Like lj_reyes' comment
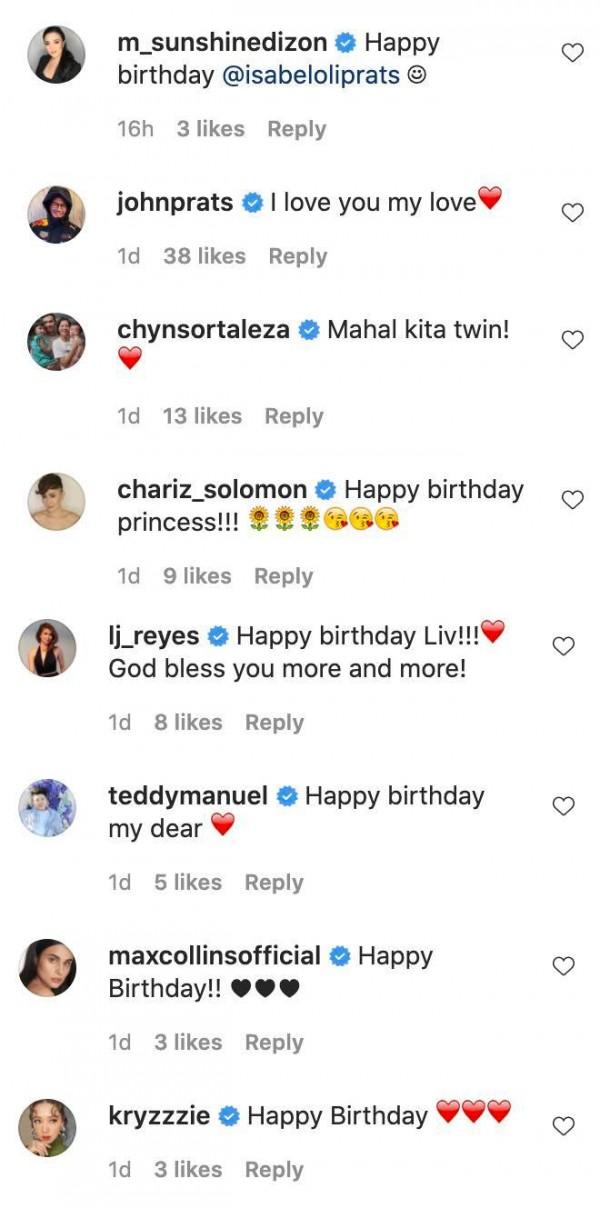The height and width of the screenshot is (1208, 600). pyautogui.click(x=564, y=646)
